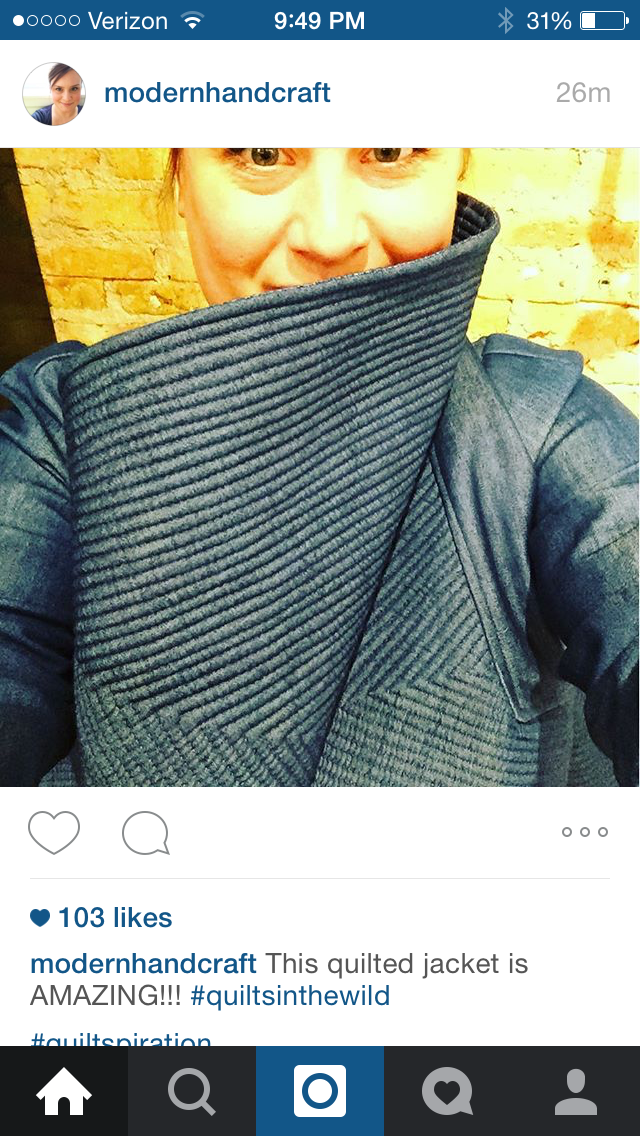Open the quilted jacket photo
The height and width of the screenshot is (1136, 640).
click(x=320, y=467)
